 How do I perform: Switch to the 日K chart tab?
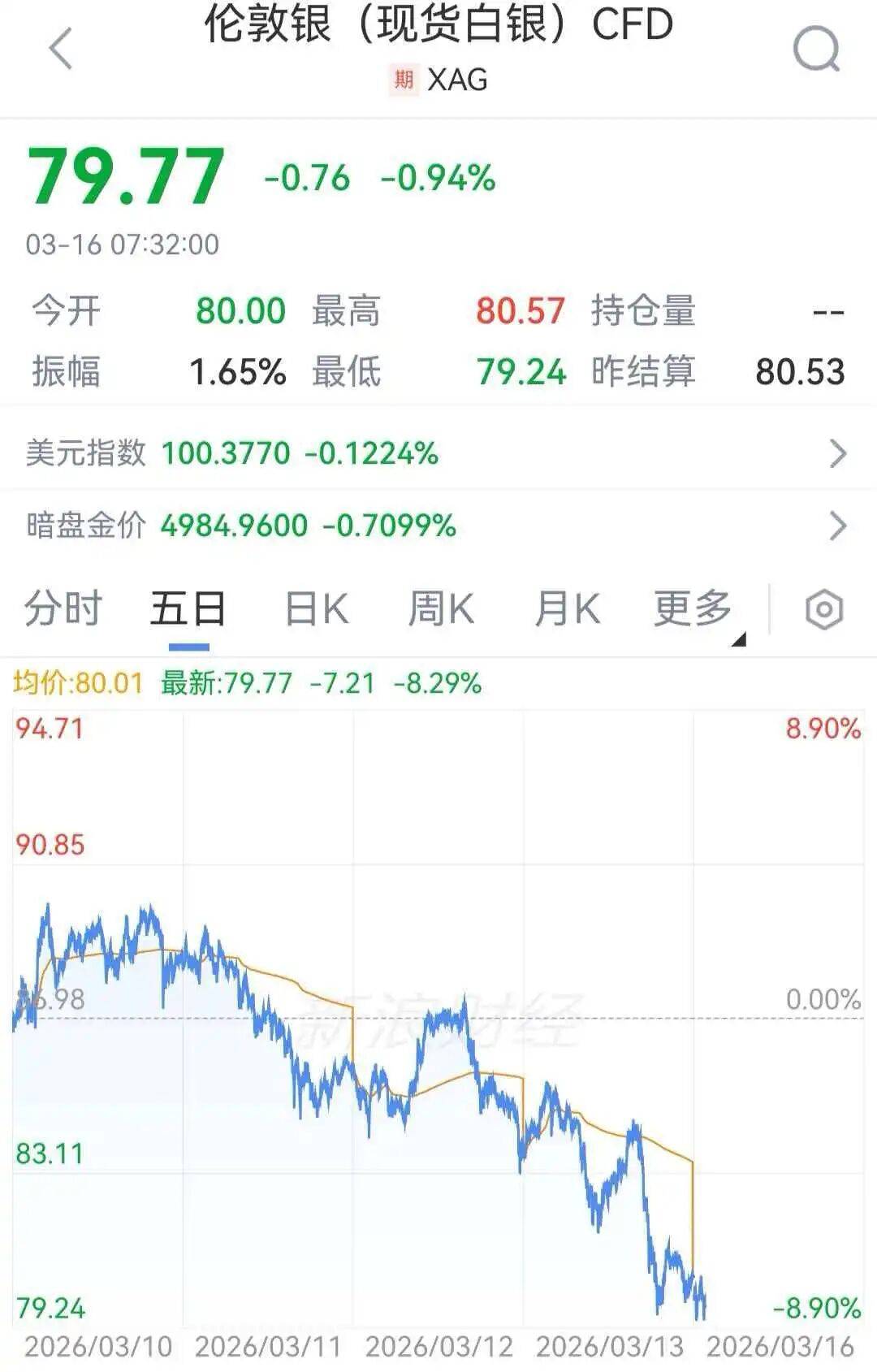317,608
